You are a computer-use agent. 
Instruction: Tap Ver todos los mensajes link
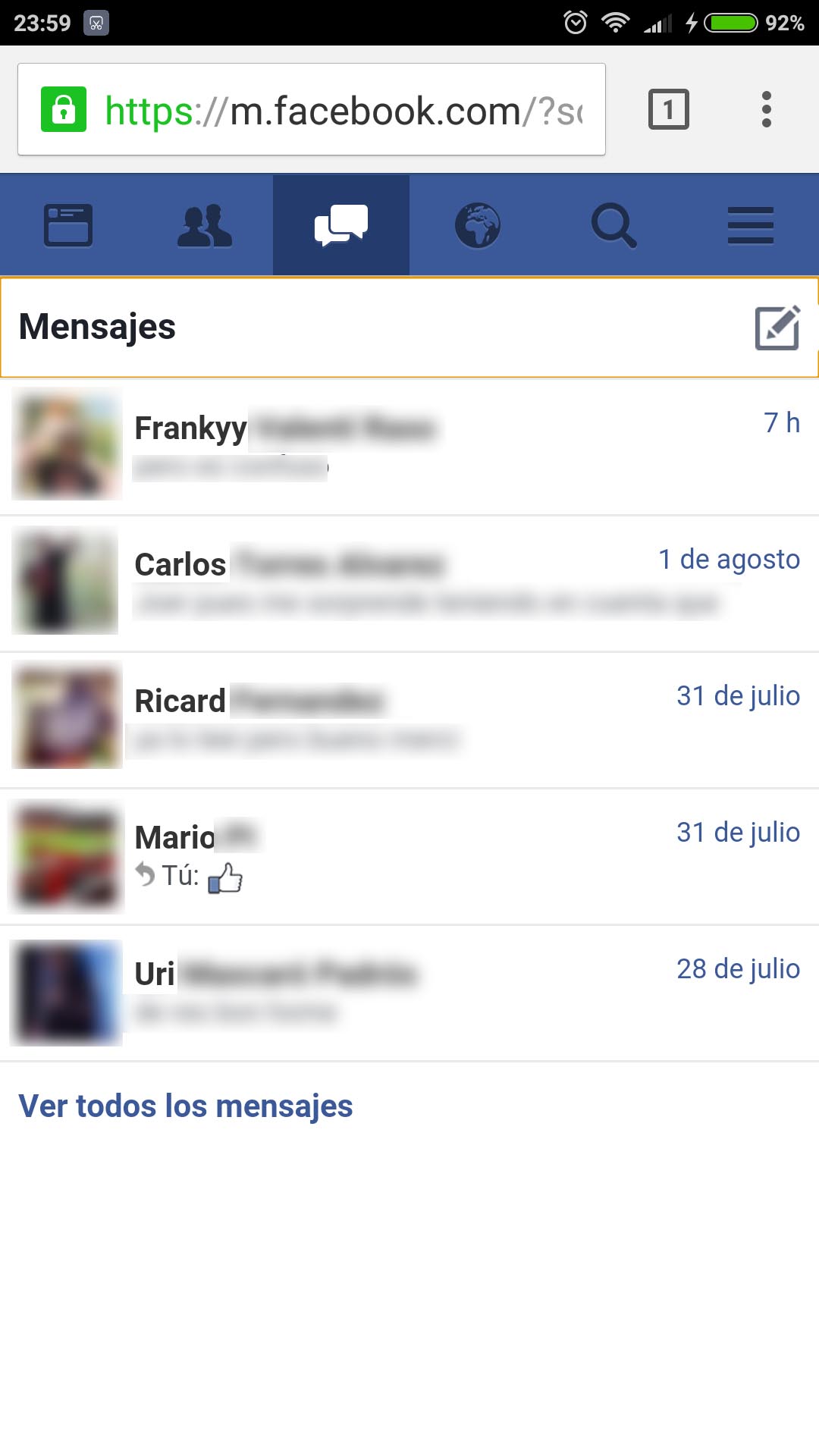pos(186,1106)
